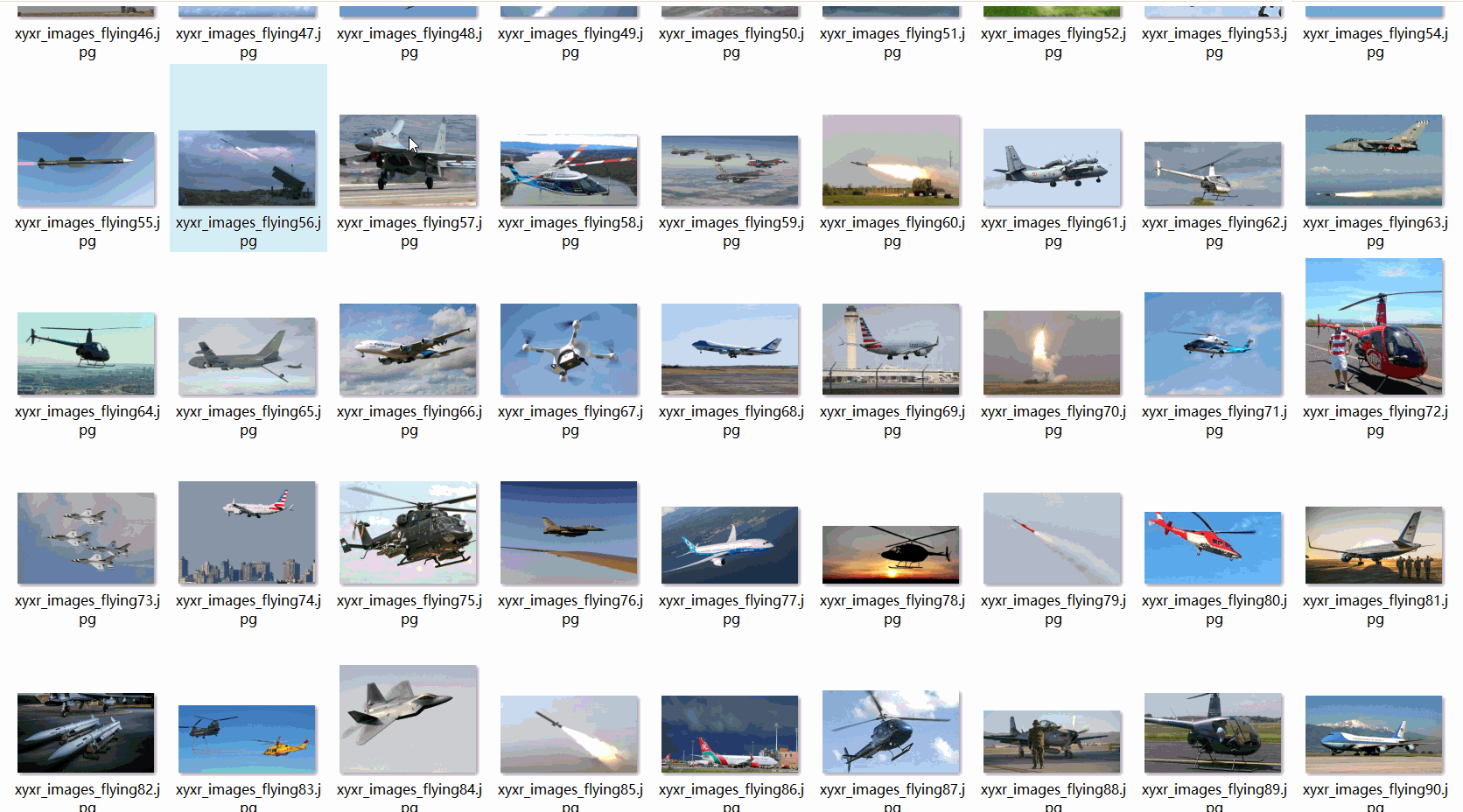Open xyxr_images_flying66.jpg airliner image

(x=408, y=349)
